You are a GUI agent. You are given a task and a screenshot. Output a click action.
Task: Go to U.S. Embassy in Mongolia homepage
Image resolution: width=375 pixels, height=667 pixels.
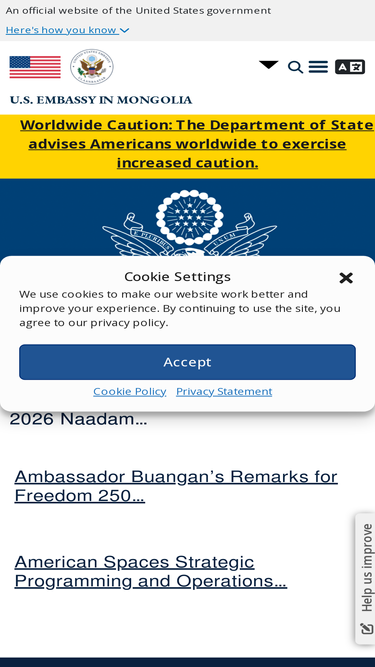pyautogui.click(x=101, y=100)
